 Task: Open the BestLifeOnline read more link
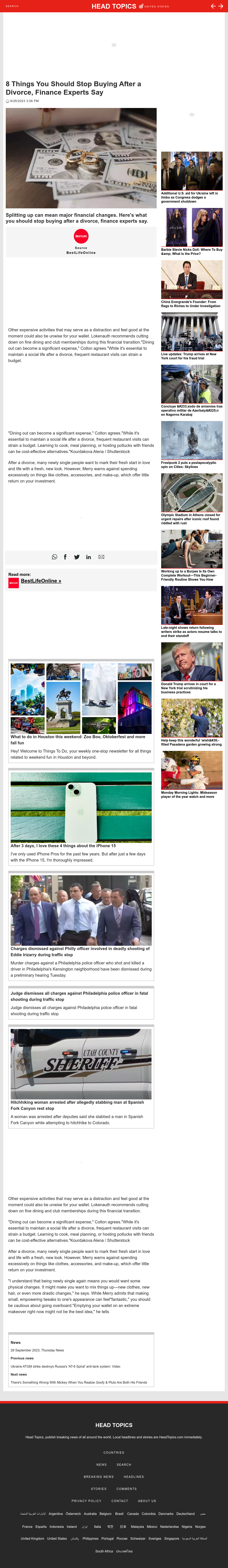coord(41,581)
